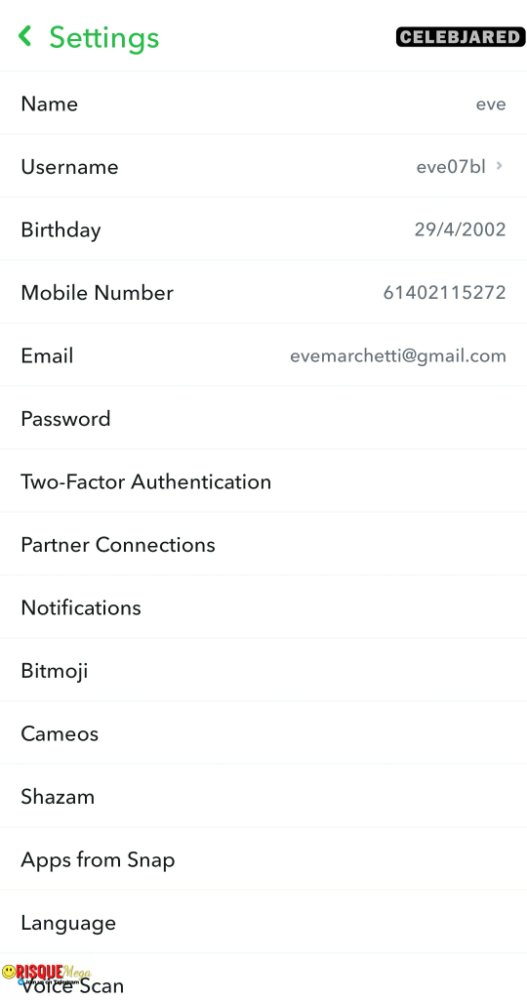Open Two-Factor Authentication
Screen dimensions: 527x1000
click(x=264, y=482)
